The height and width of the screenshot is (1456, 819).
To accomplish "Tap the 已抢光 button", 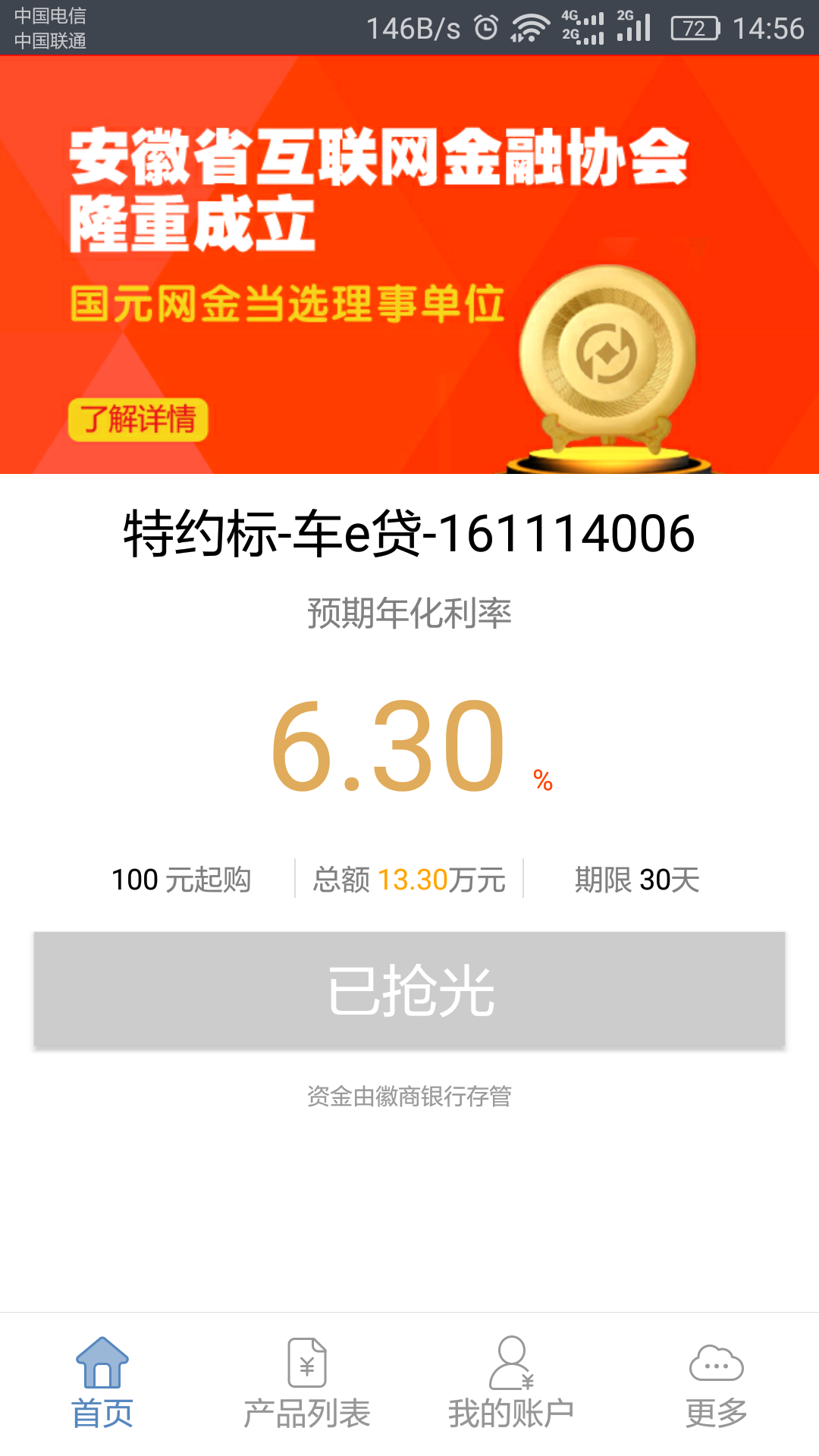I will tap(409, 990).
